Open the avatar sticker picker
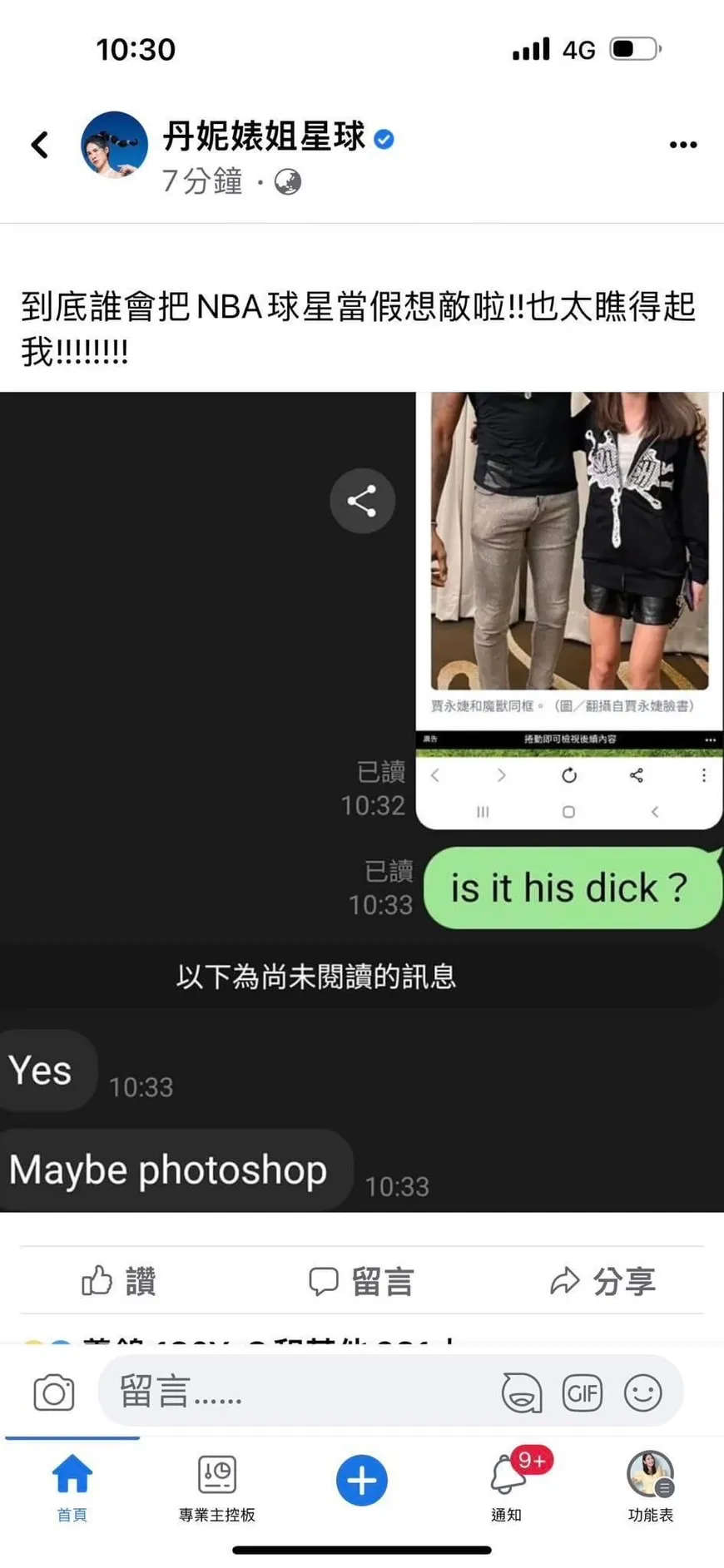 click(x=522, y=1392)
